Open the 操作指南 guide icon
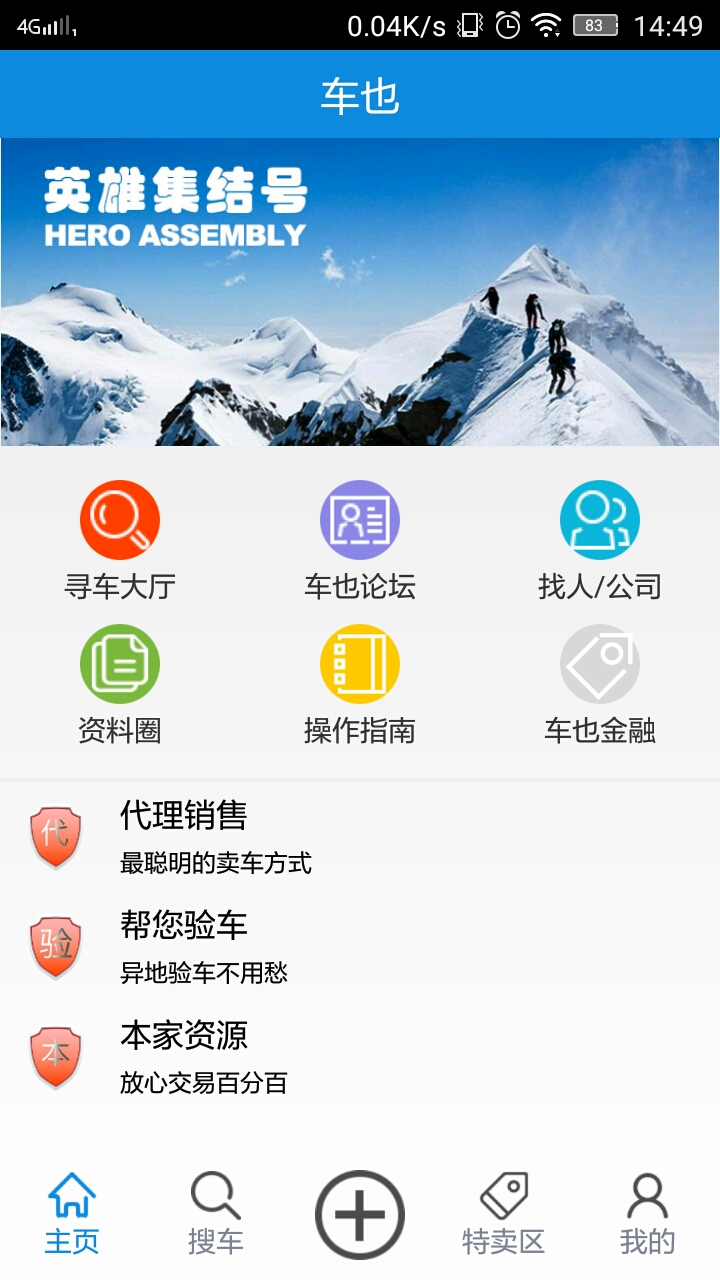The width and height of the screenshot is (720, 1280). click(359, 663)
